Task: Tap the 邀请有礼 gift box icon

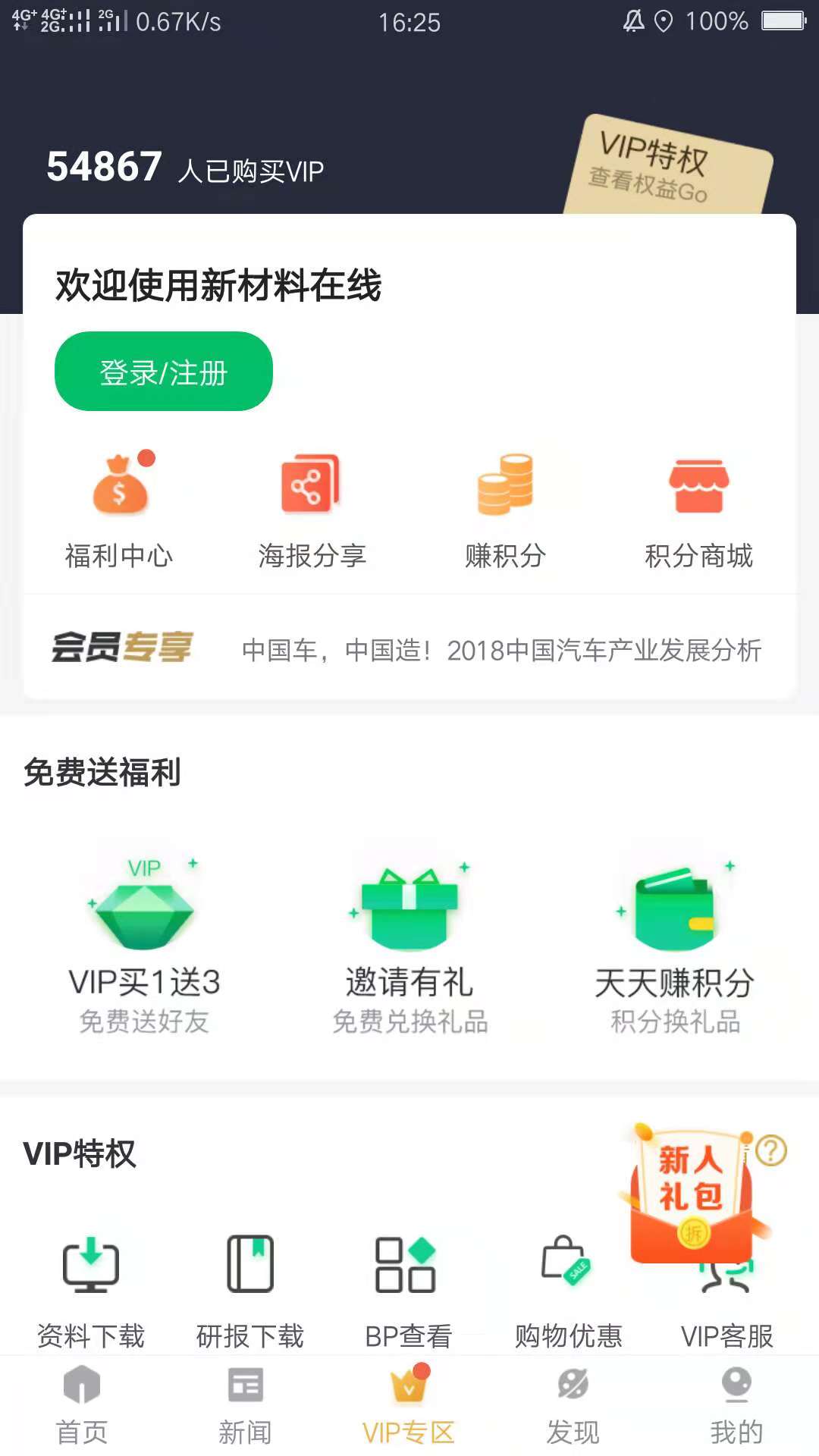Action: (x=409, y=910)
